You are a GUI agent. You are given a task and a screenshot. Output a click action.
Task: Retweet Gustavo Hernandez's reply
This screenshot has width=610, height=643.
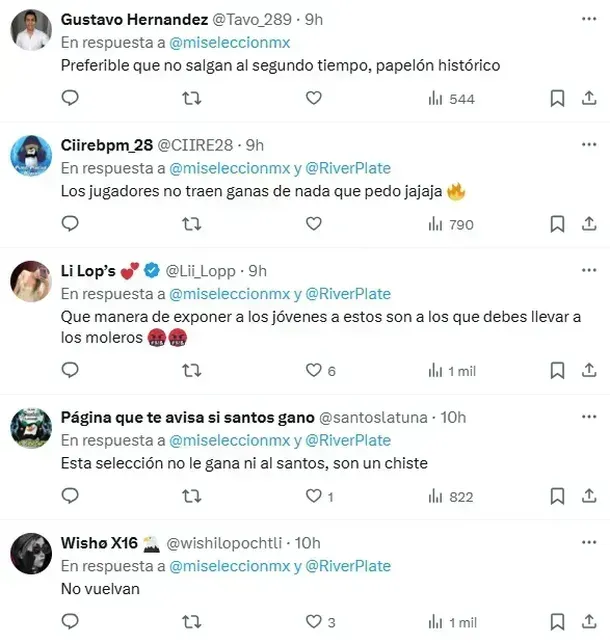coord(191,98)
